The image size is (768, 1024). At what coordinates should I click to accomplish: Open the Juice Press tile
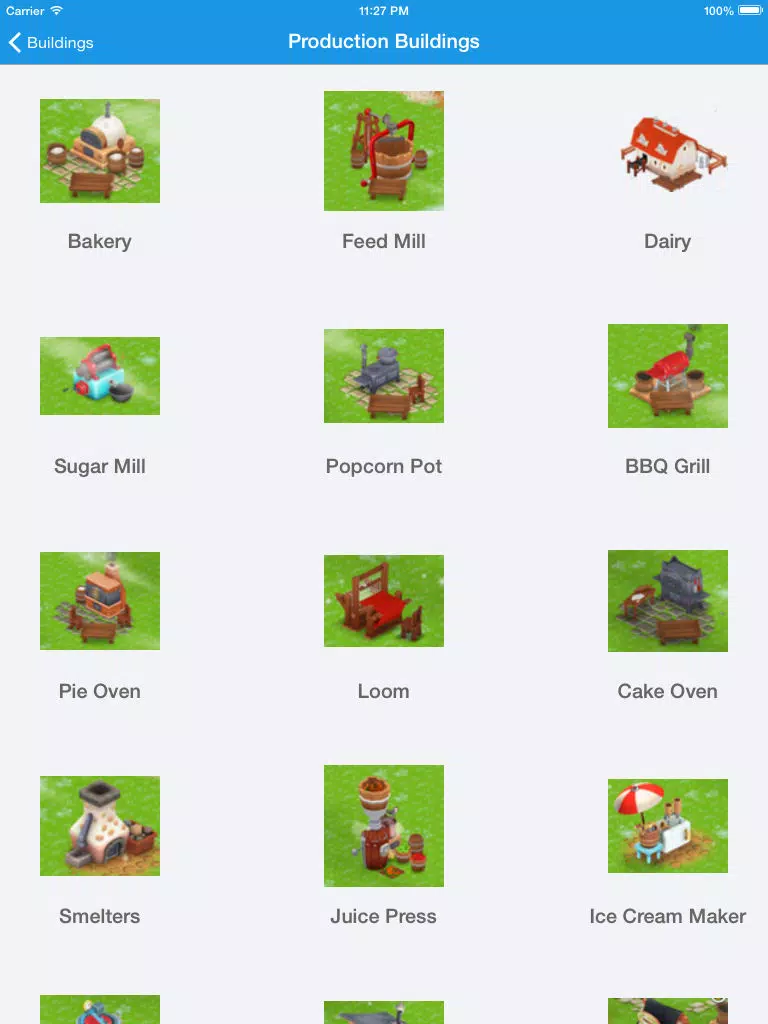384,826
